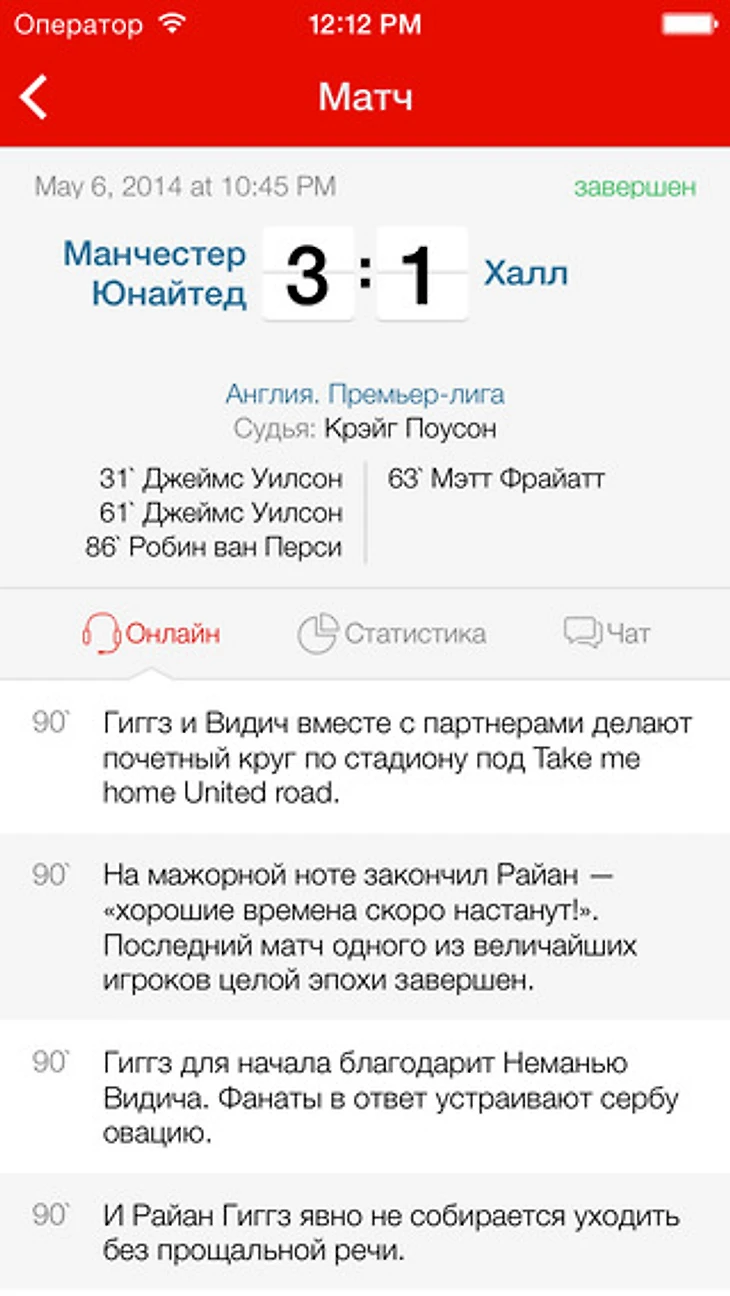Go back using the header arrow
This screenshot has width=730, height=1296.
coord(35,97)
